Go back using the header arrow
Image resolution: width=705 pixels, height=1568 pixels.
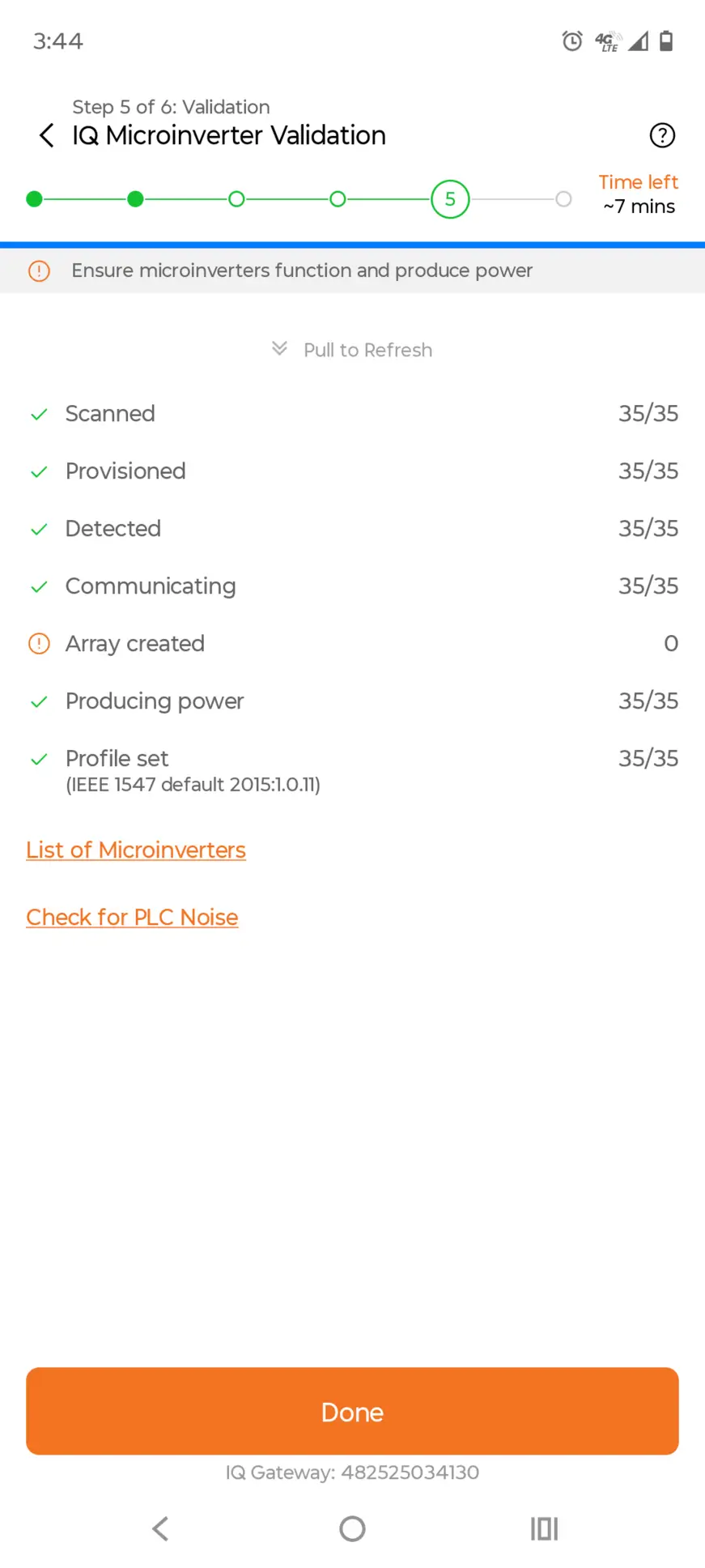pyautogui.click(x=47, y=135)
